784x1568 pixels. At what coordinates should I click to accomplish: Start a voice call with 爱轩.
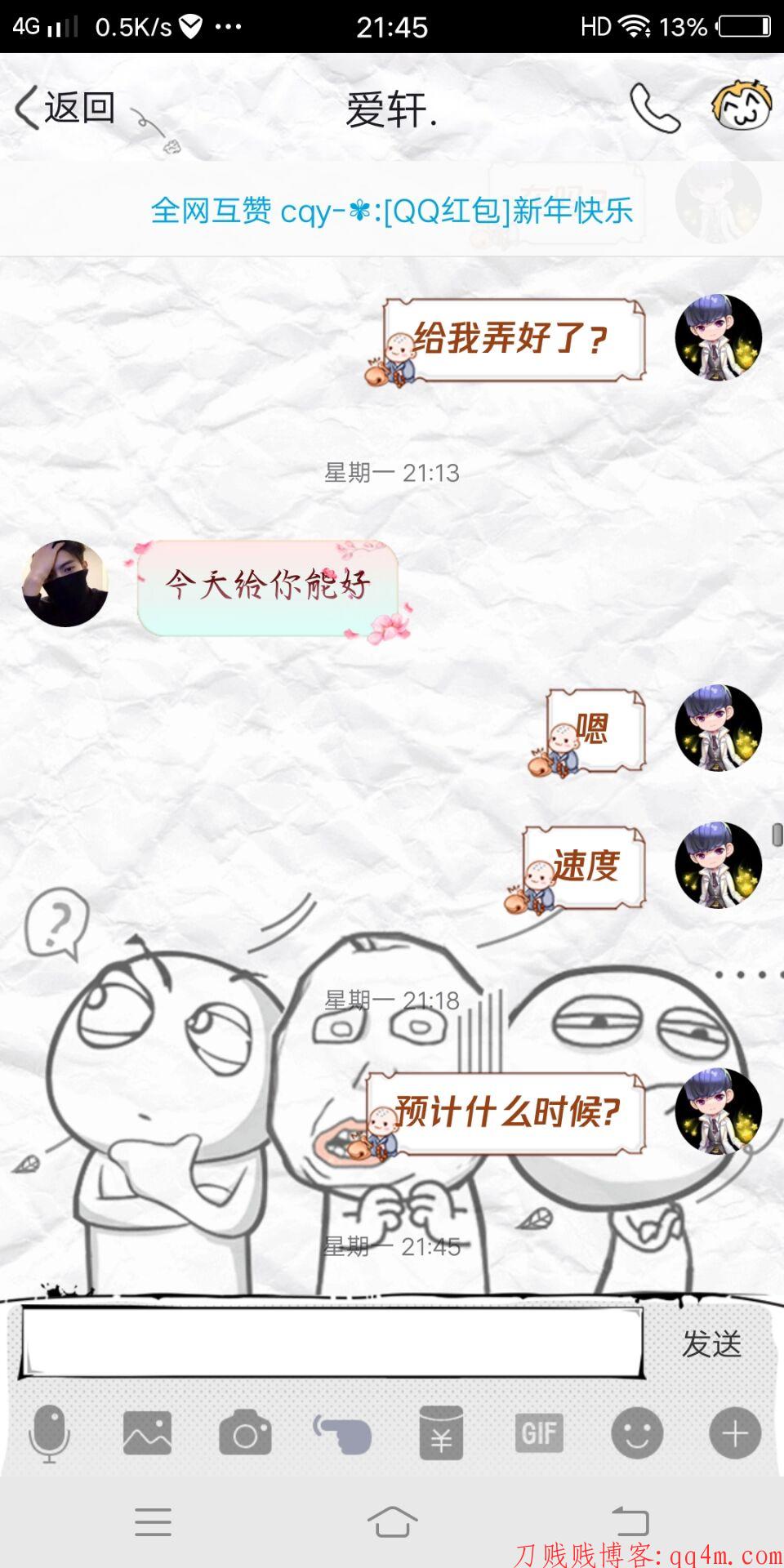click(x=654, y=107)
